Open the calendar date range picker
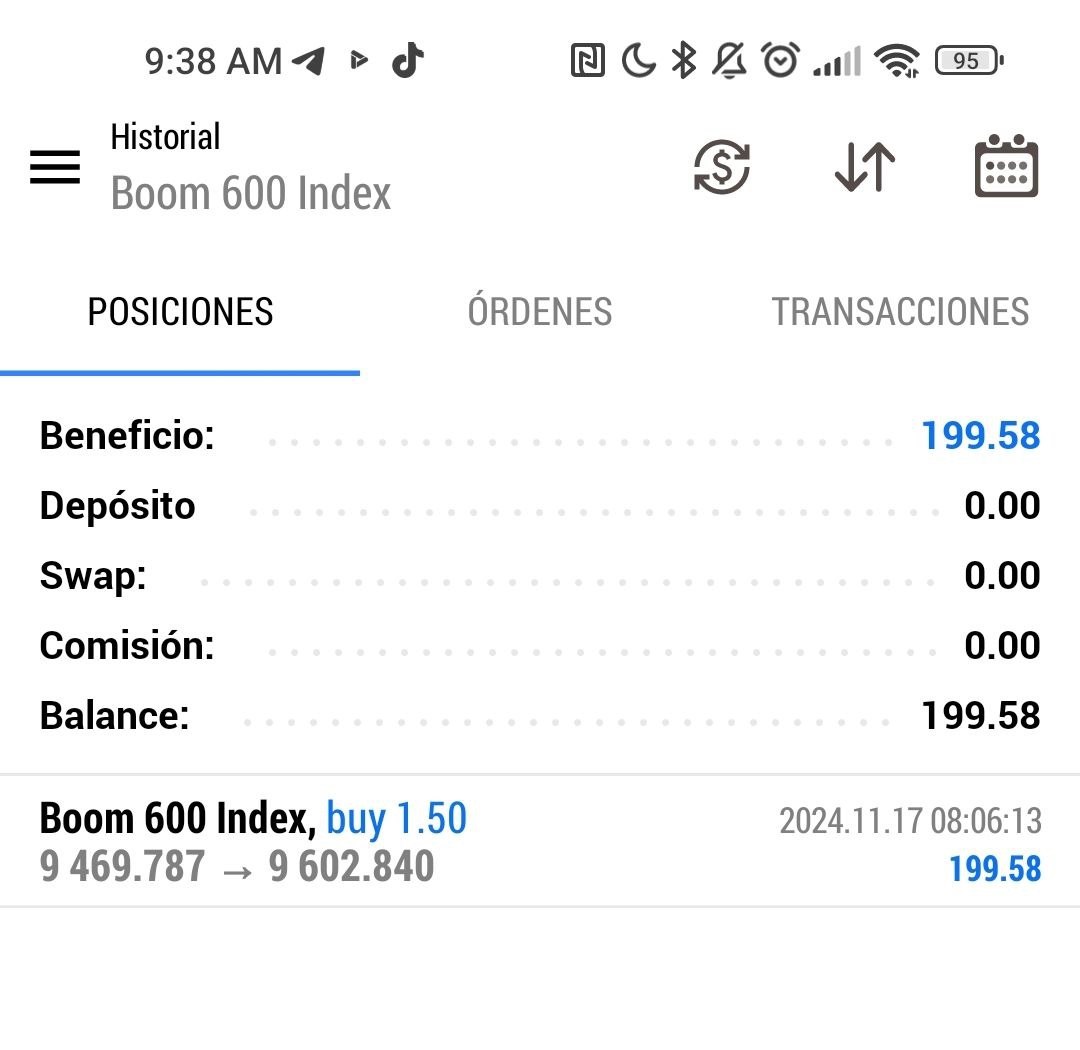 coord(1006,167)
